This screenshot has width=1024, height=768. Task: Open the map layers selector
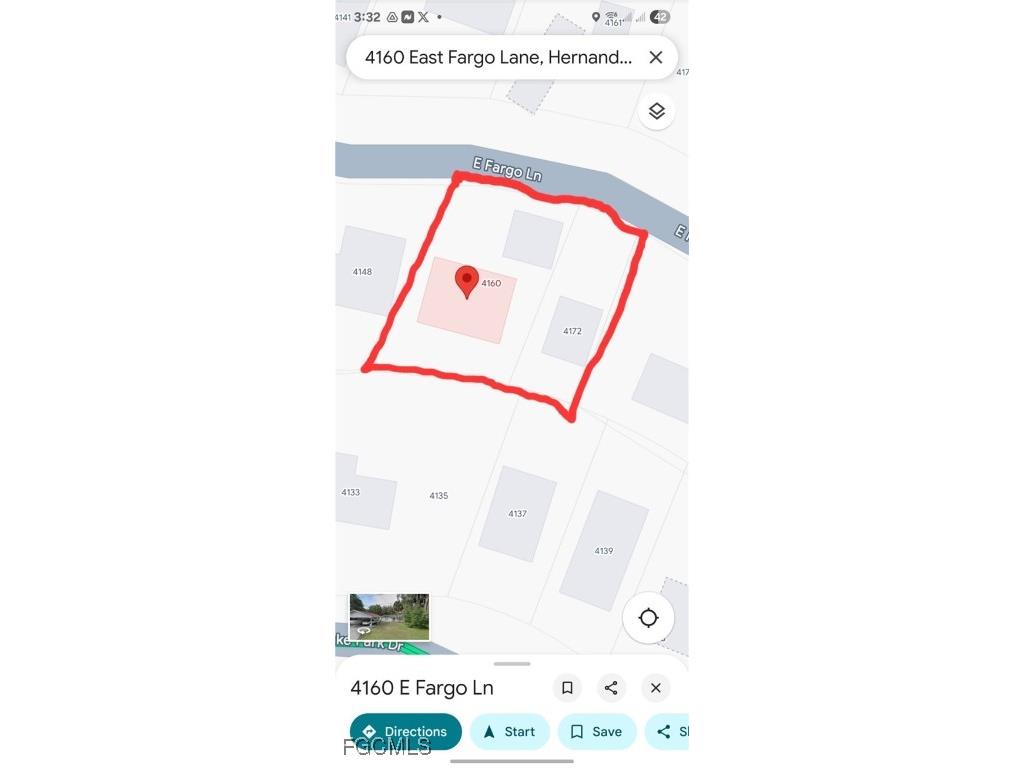656,111
